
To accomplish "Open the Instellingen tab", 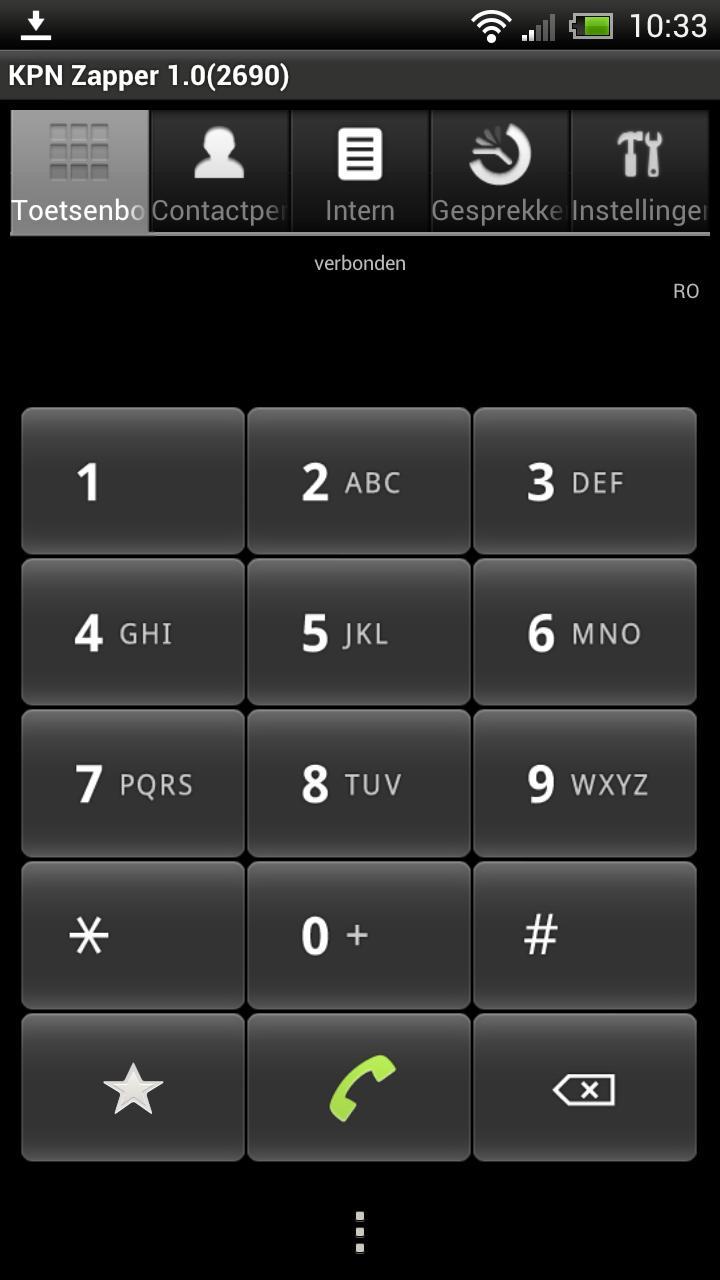I will [x=640, y=171].
